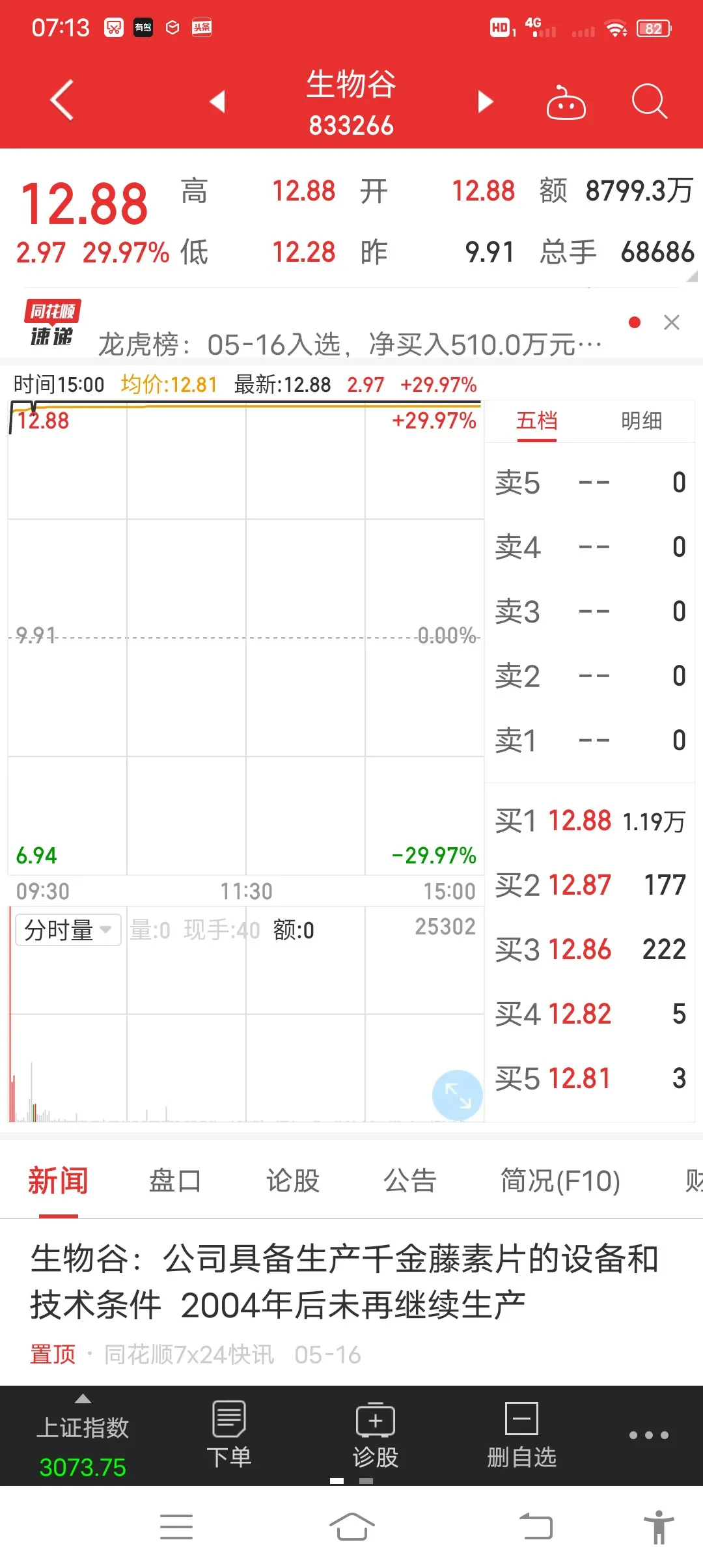
Task: Switch to 简况(F10) tab
Action: click(x=560, y=1181)
